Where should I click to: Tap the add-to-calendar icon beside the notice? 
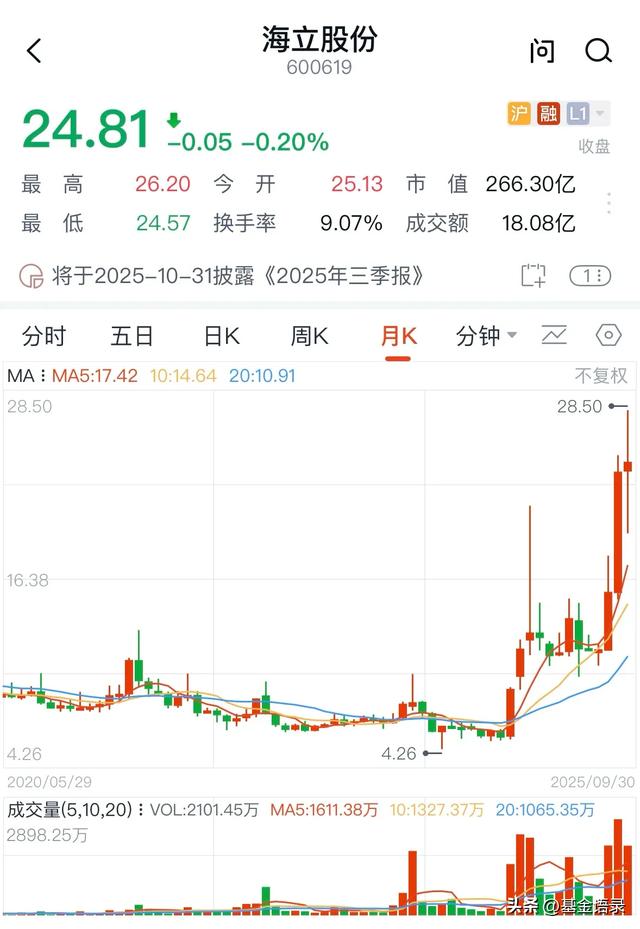533,276
